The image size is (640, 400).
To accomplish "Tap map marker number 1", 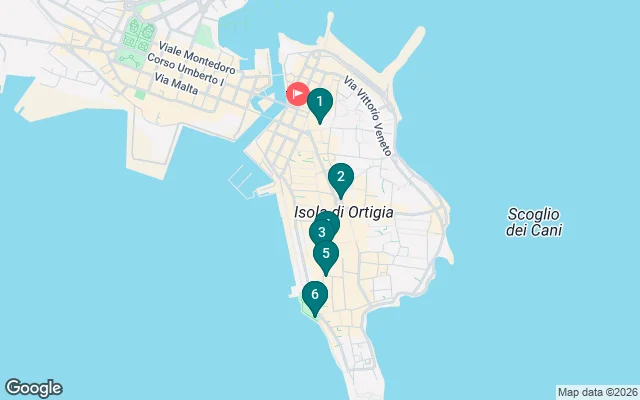I will coord(319,102).
